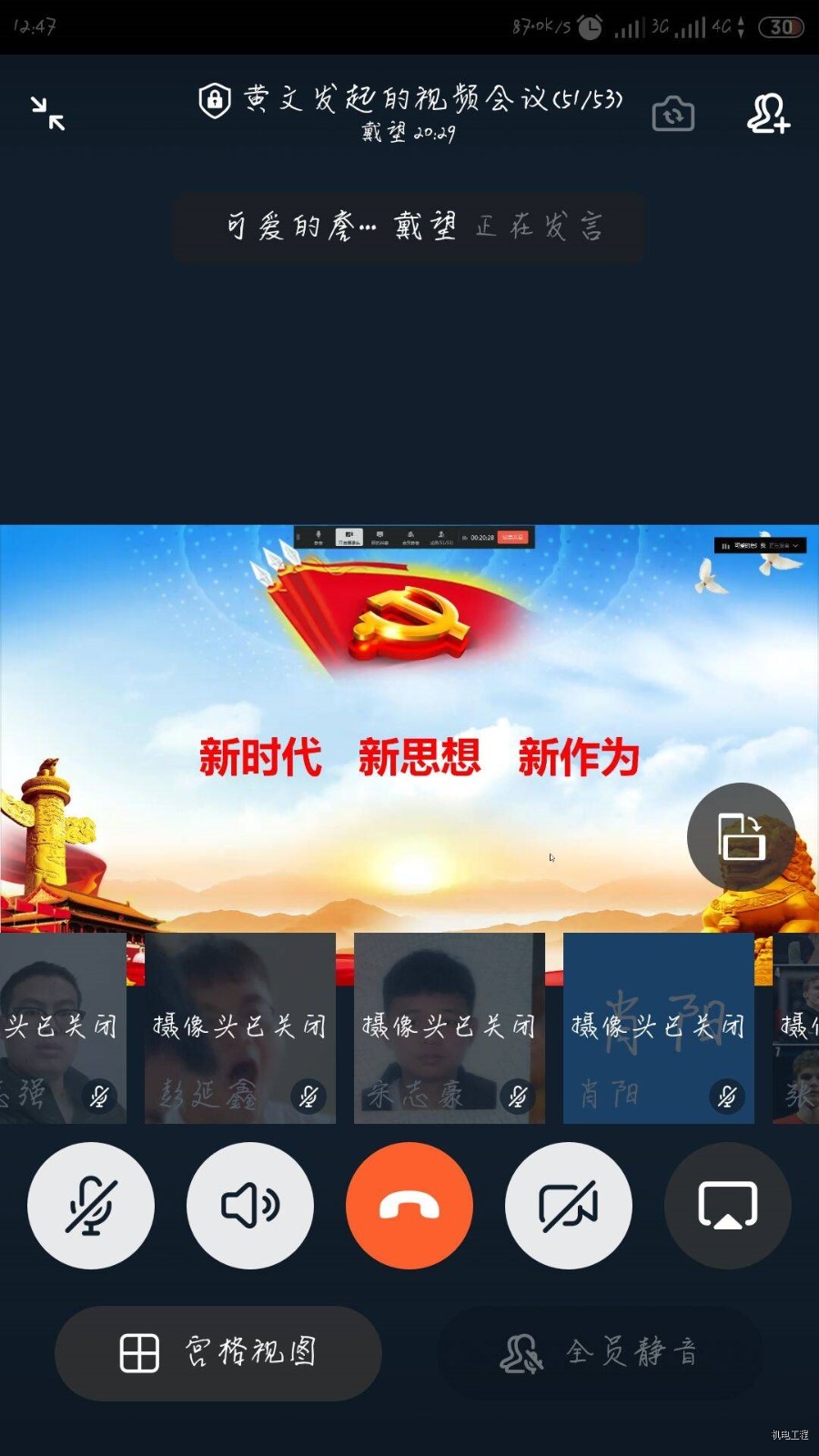Mute everyone with 全员静音
The height and width of the screenshot is (1456, 819).
[600, 1352]
